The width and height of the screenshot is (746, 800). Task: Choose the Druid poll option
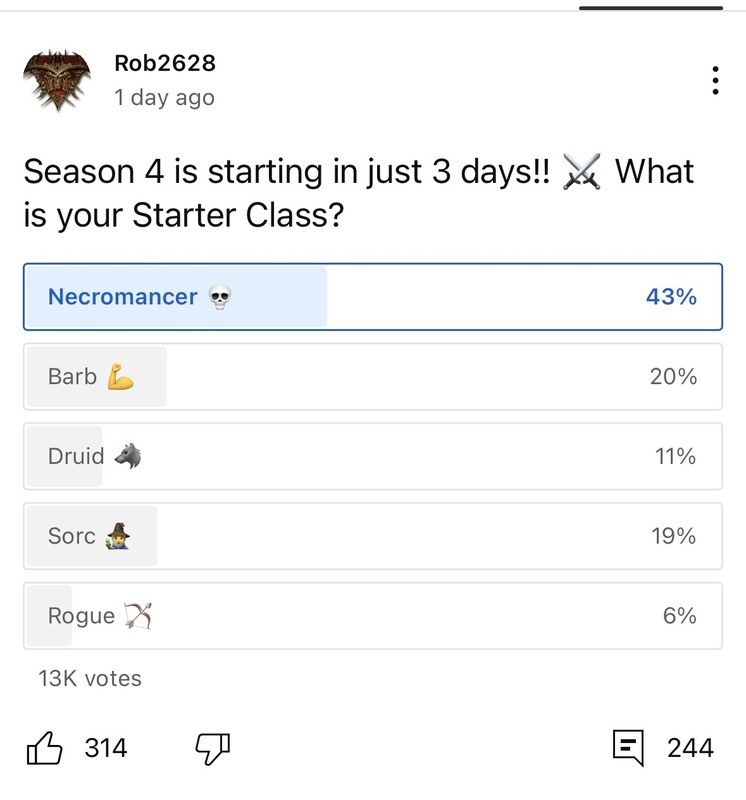coord(372,457)
